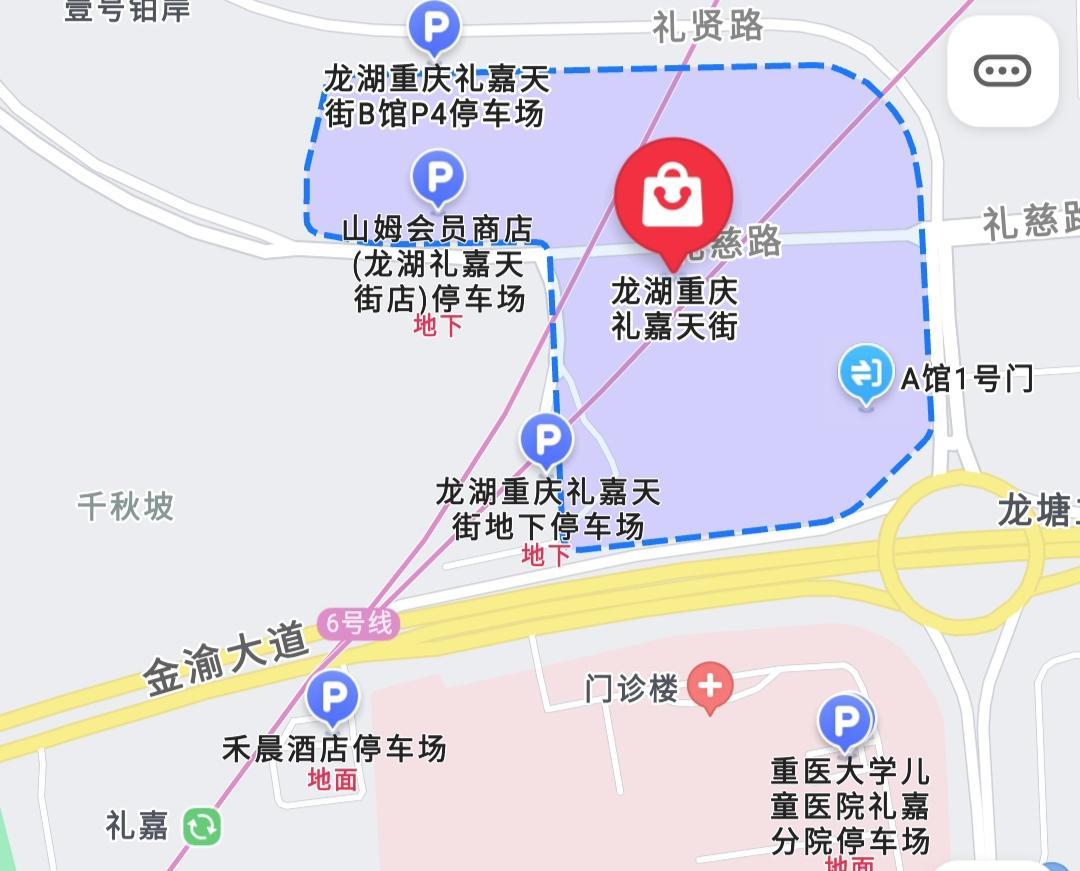Open the 山姆会员商店 parking lot marker
This screenshot has width=1080, height=871.
[x=438, y=178]
